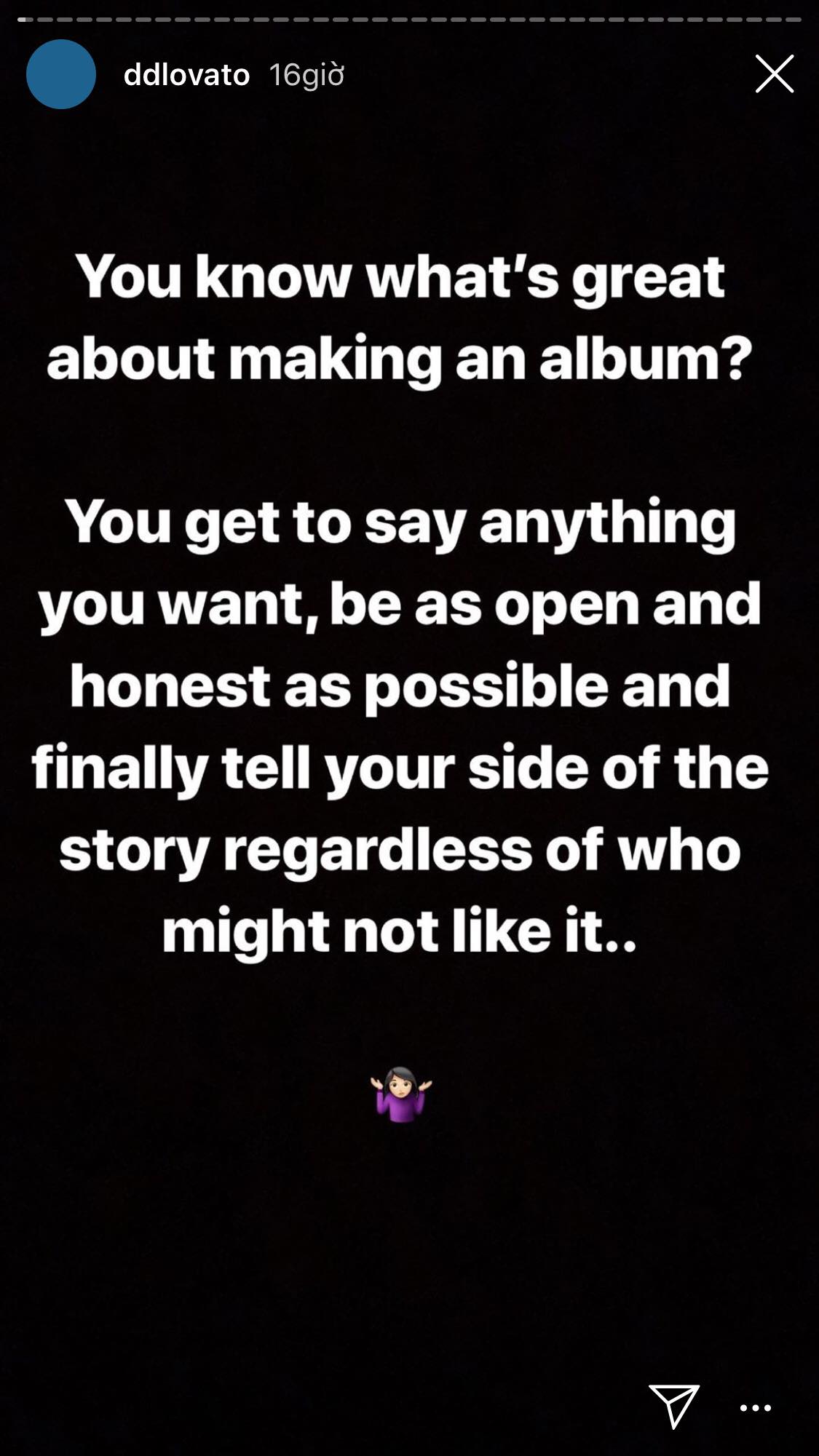Send this story via direct message
This screenshot has height=1456, width=819.
674,1405
